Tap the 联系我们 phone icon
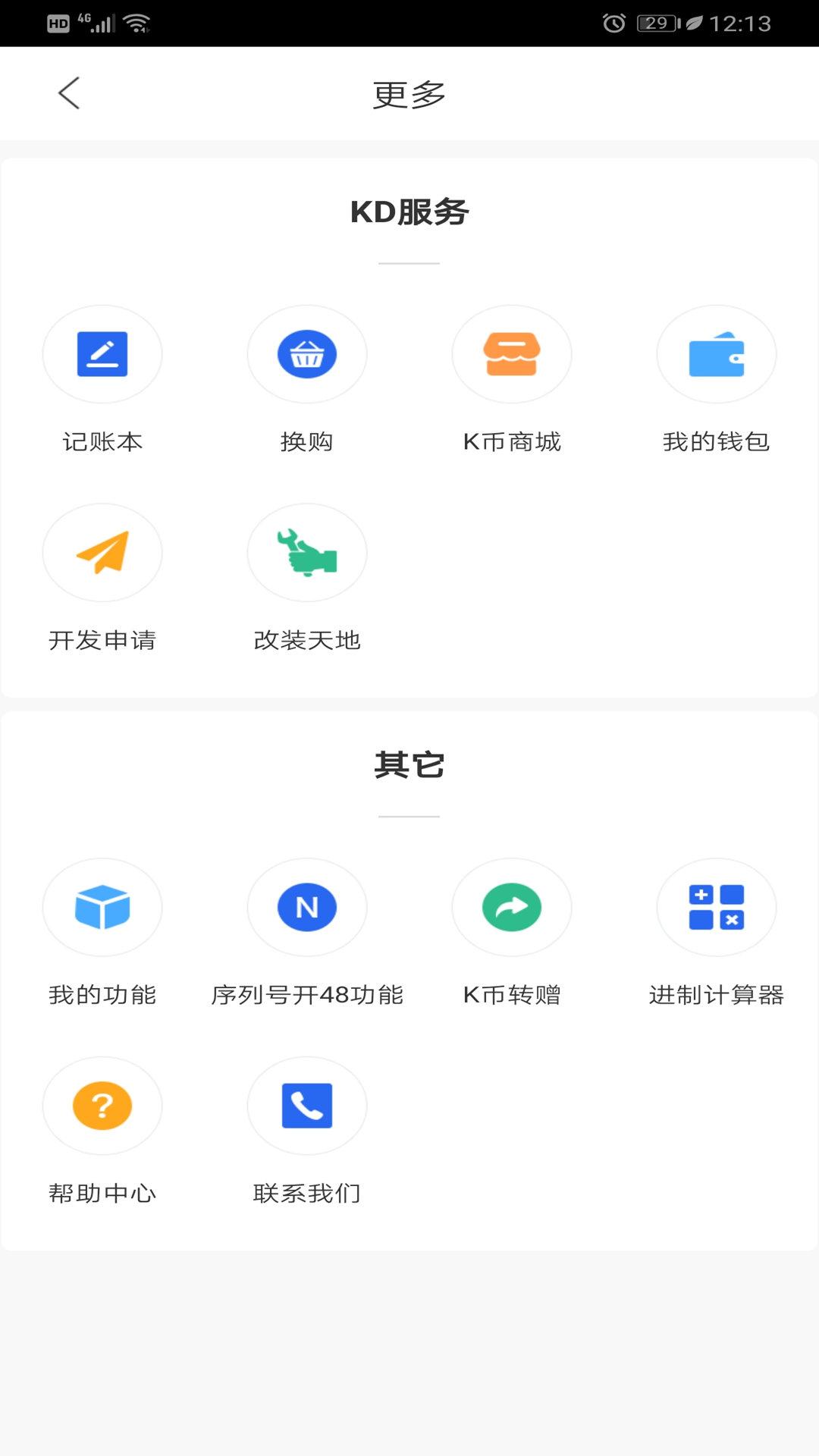 click(307, 1106)
